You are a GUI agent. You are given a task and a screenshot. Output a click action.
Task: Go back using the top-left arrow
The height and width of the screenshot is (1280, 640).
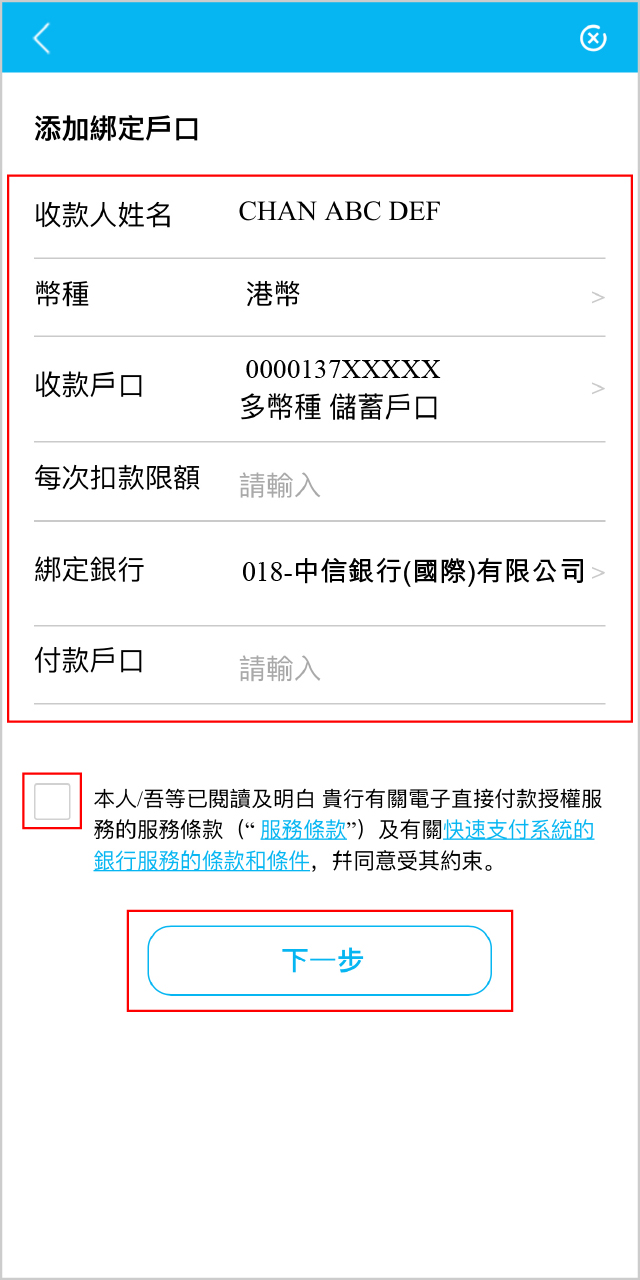(x=41, y=38)
